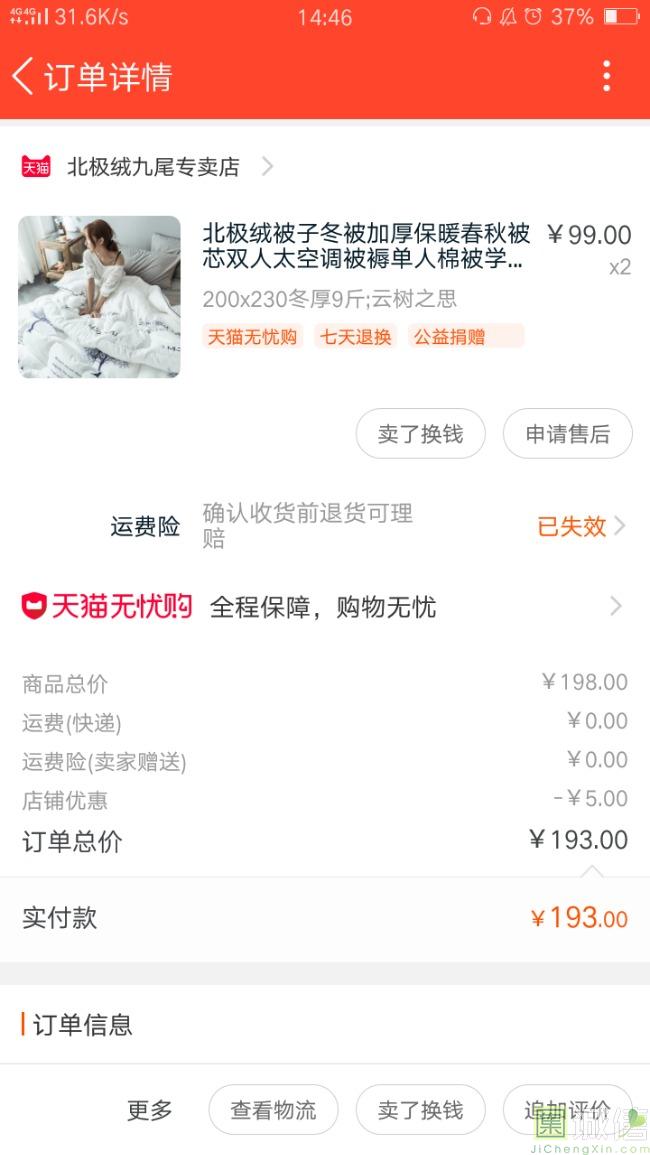This screenshot has height=1155, width=650.
Task: Tap 查看物流 to view shipping
Action: (273, 1110)
